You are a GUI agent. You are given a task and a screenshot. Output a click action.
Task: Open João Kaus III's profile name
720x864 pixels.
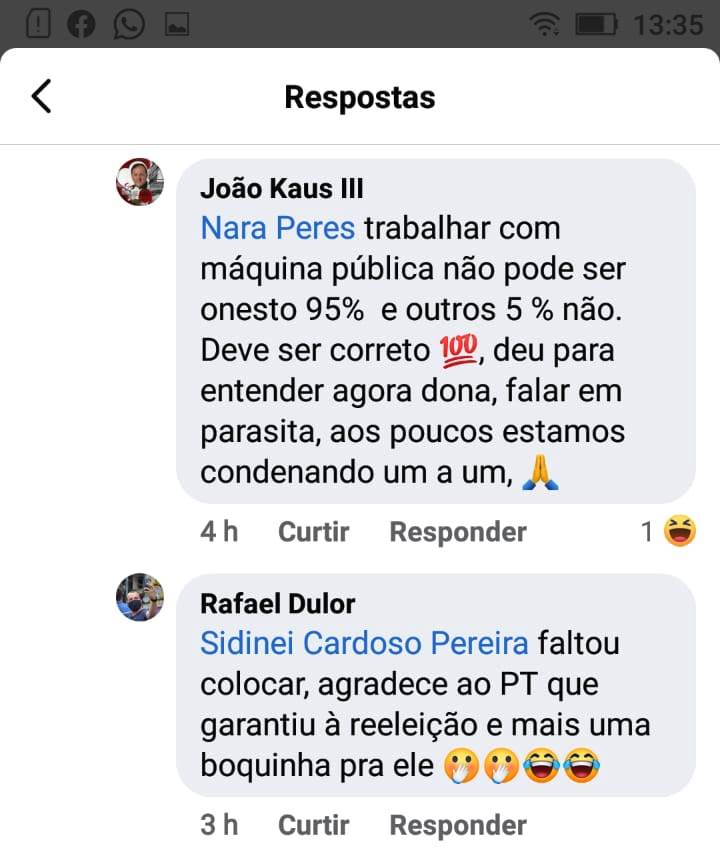coord(282,188)
